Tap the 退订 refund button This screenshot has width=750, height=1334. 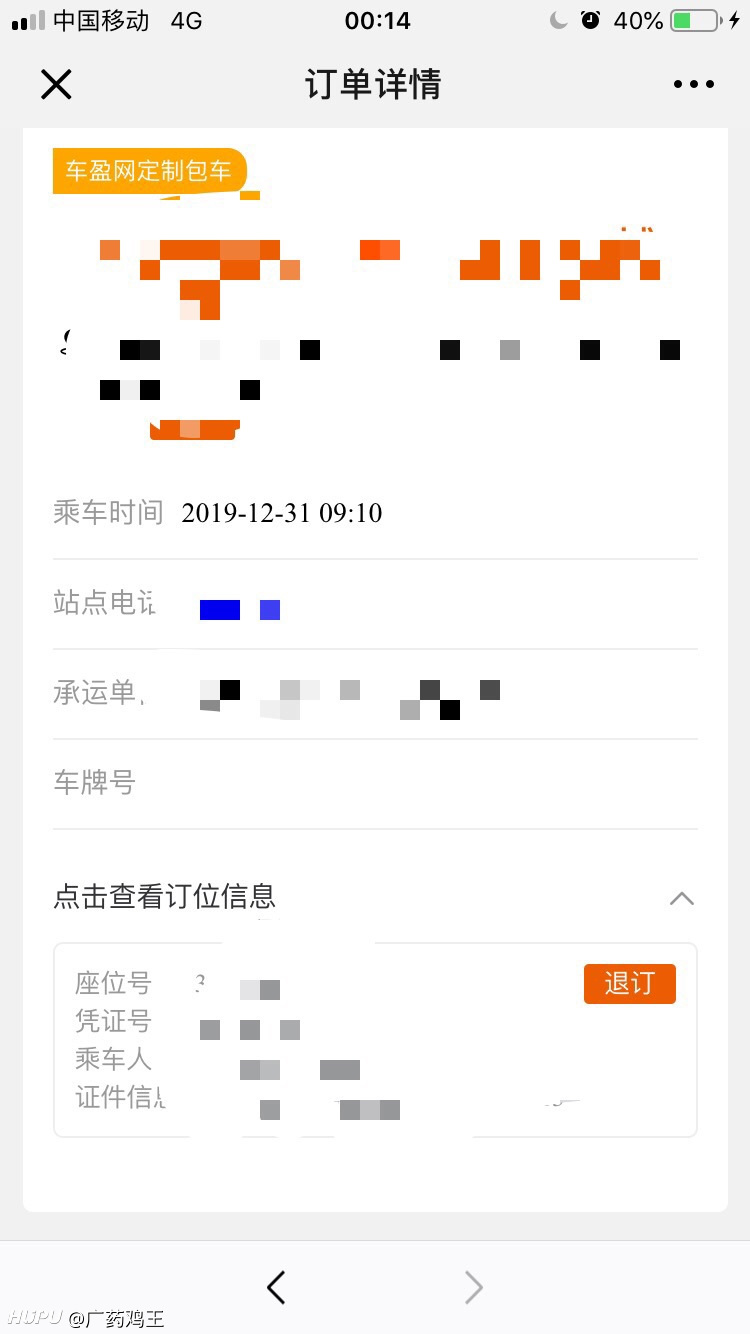click(630, 984)
